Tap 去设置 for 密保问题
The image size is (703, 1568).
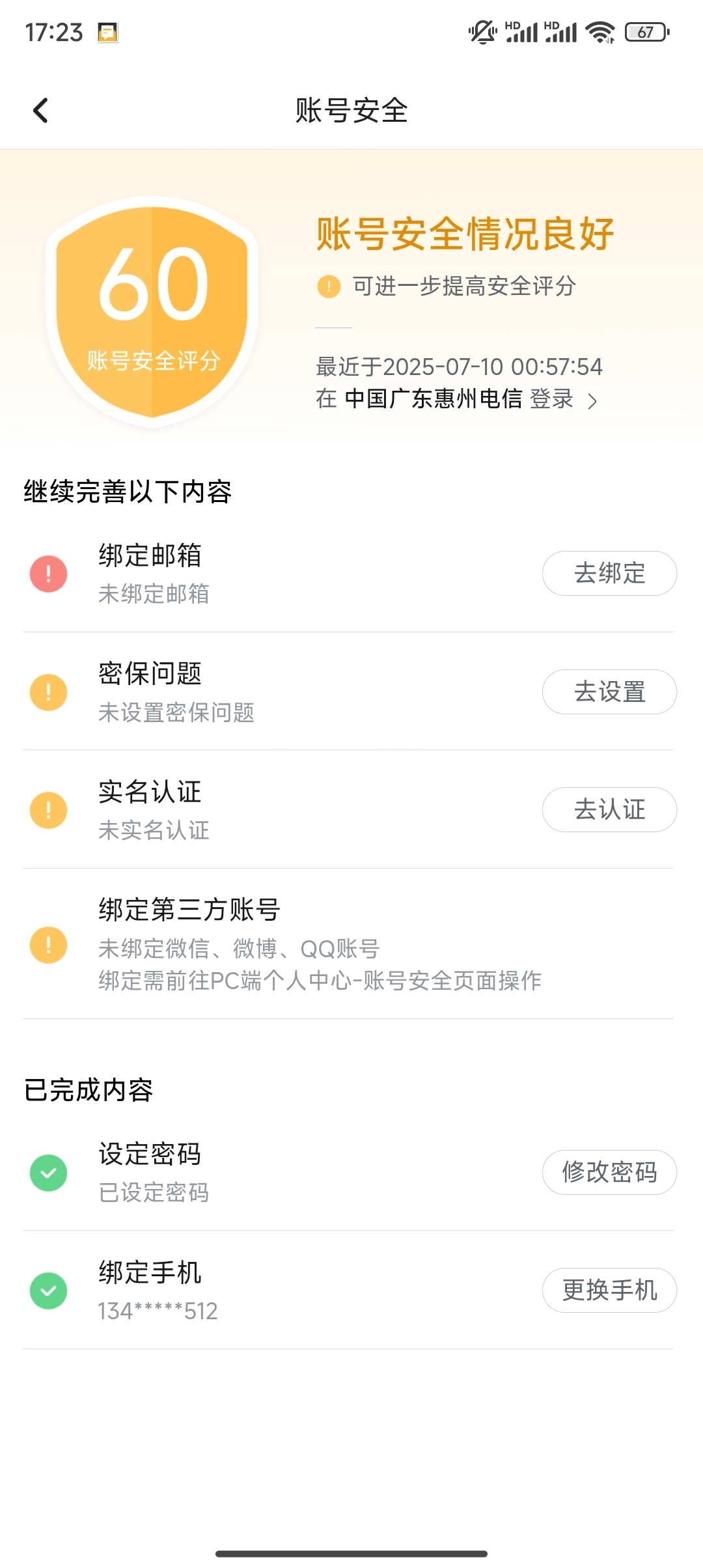click(x=609, y=692)
